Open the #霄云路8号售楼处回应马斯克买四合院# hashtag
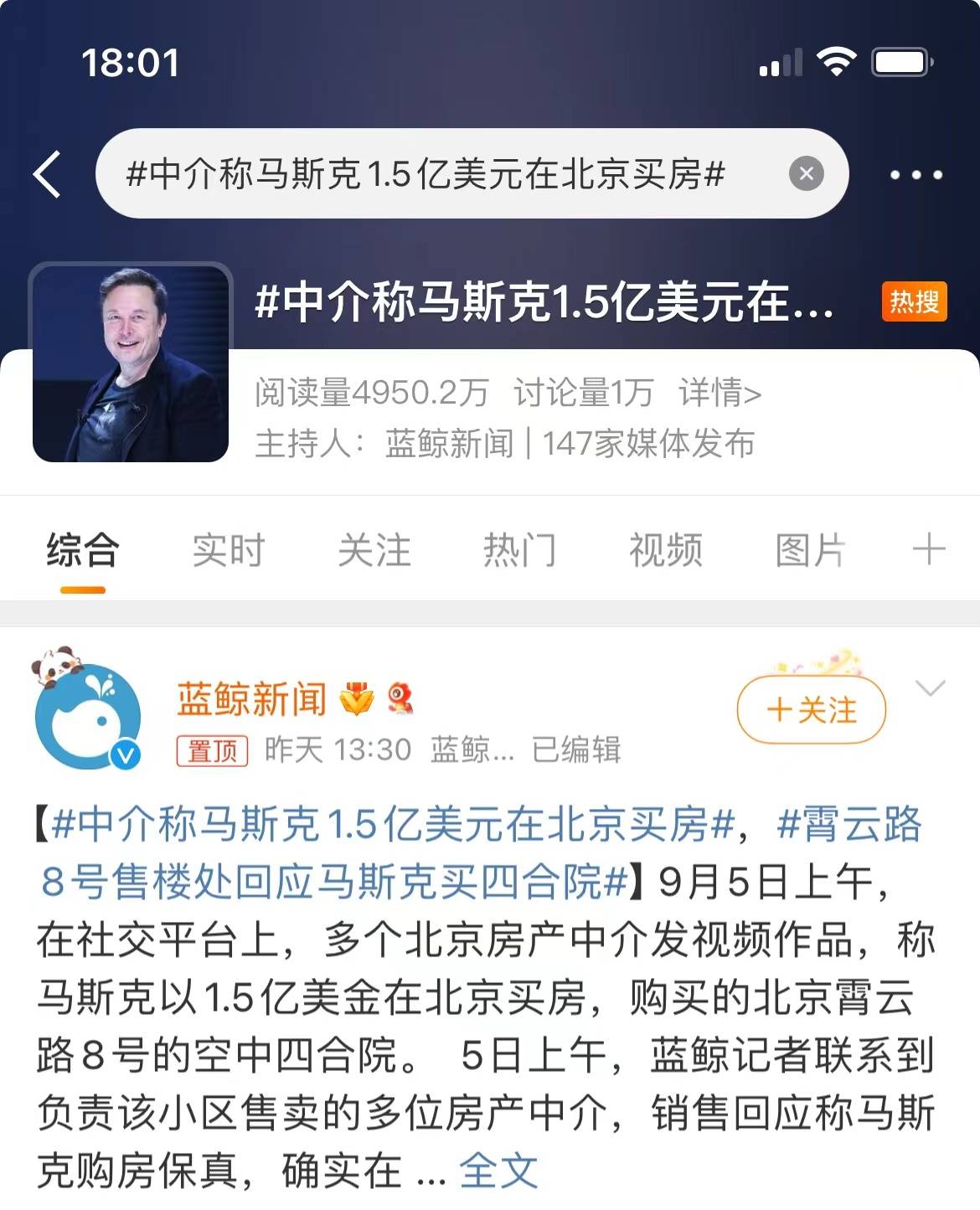 click(335, 881)
